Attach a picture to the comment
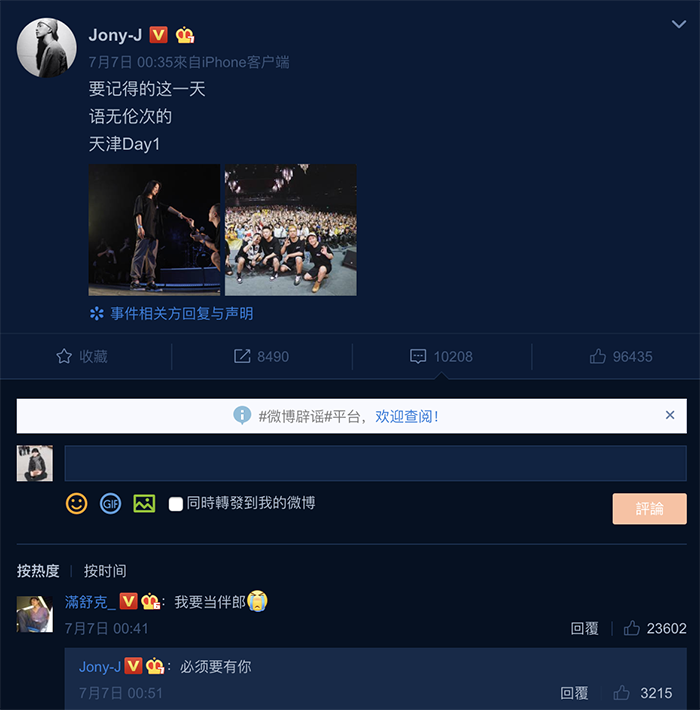The width and height of the screenshot is (700, 710). pos(144,503)
